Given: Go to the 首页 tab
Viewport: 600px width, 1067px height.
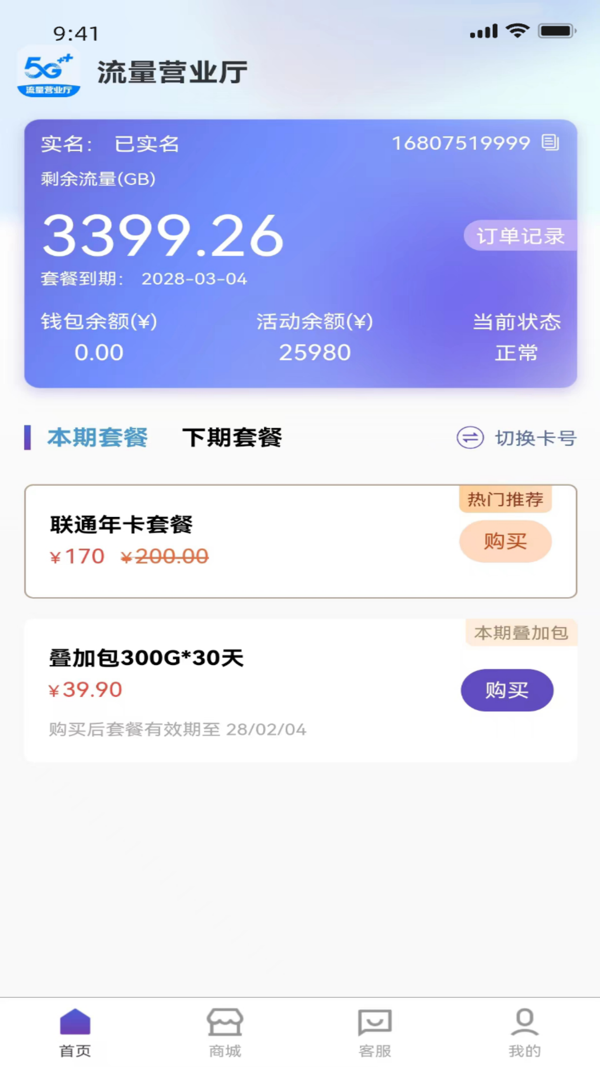Looking at the screenshot, I should click(x=75, y=1032).
